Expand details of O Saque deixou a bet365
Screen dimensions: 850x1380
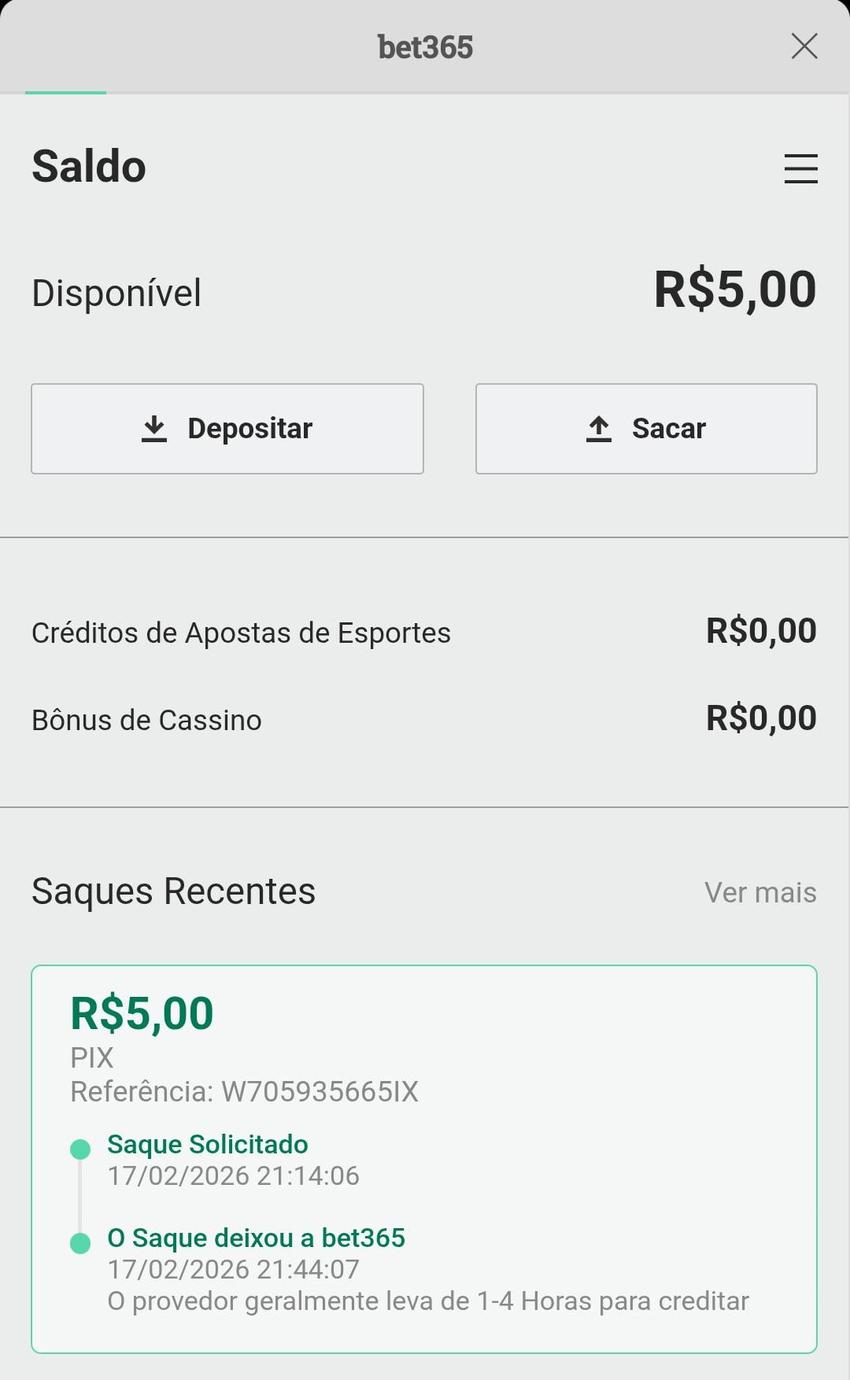255,1237
